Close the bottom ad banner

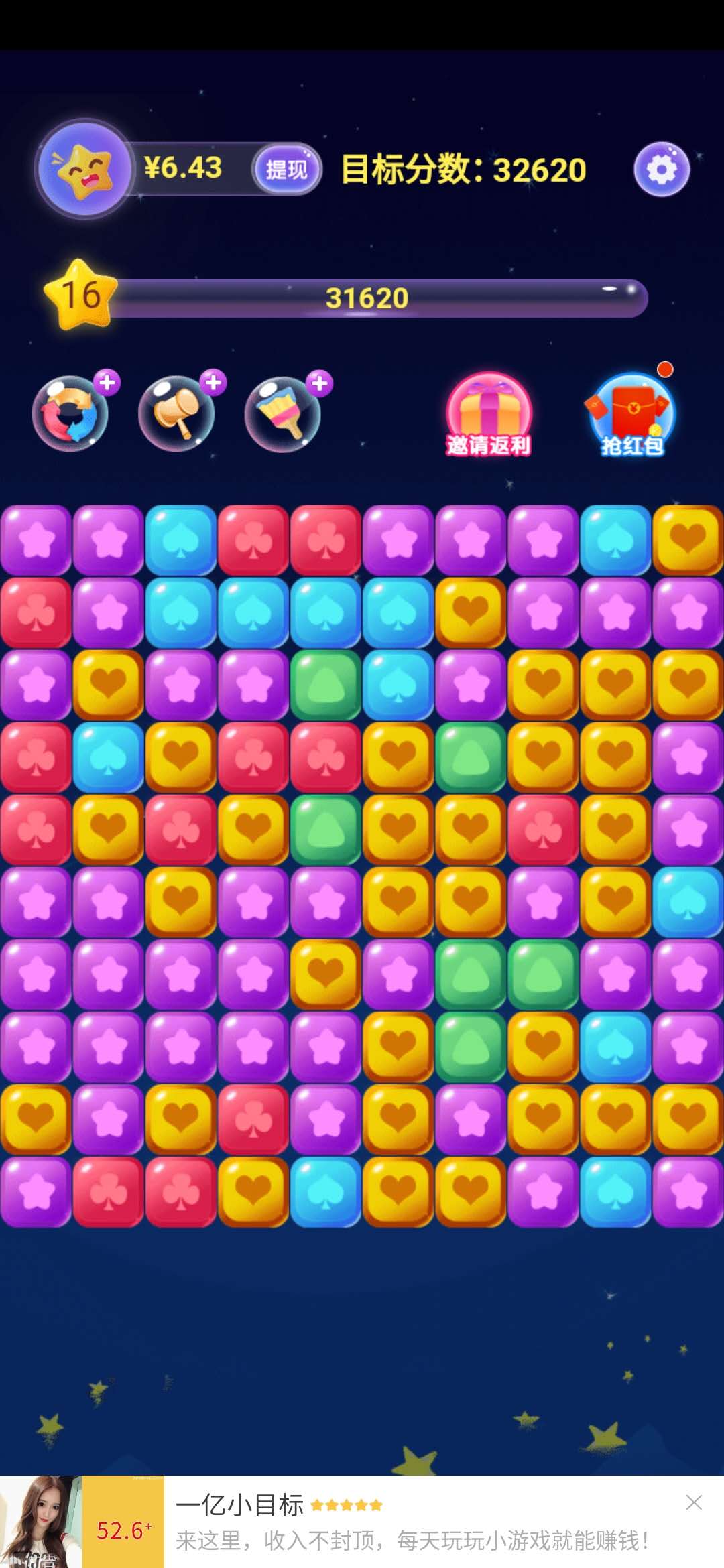[694, 1502]
